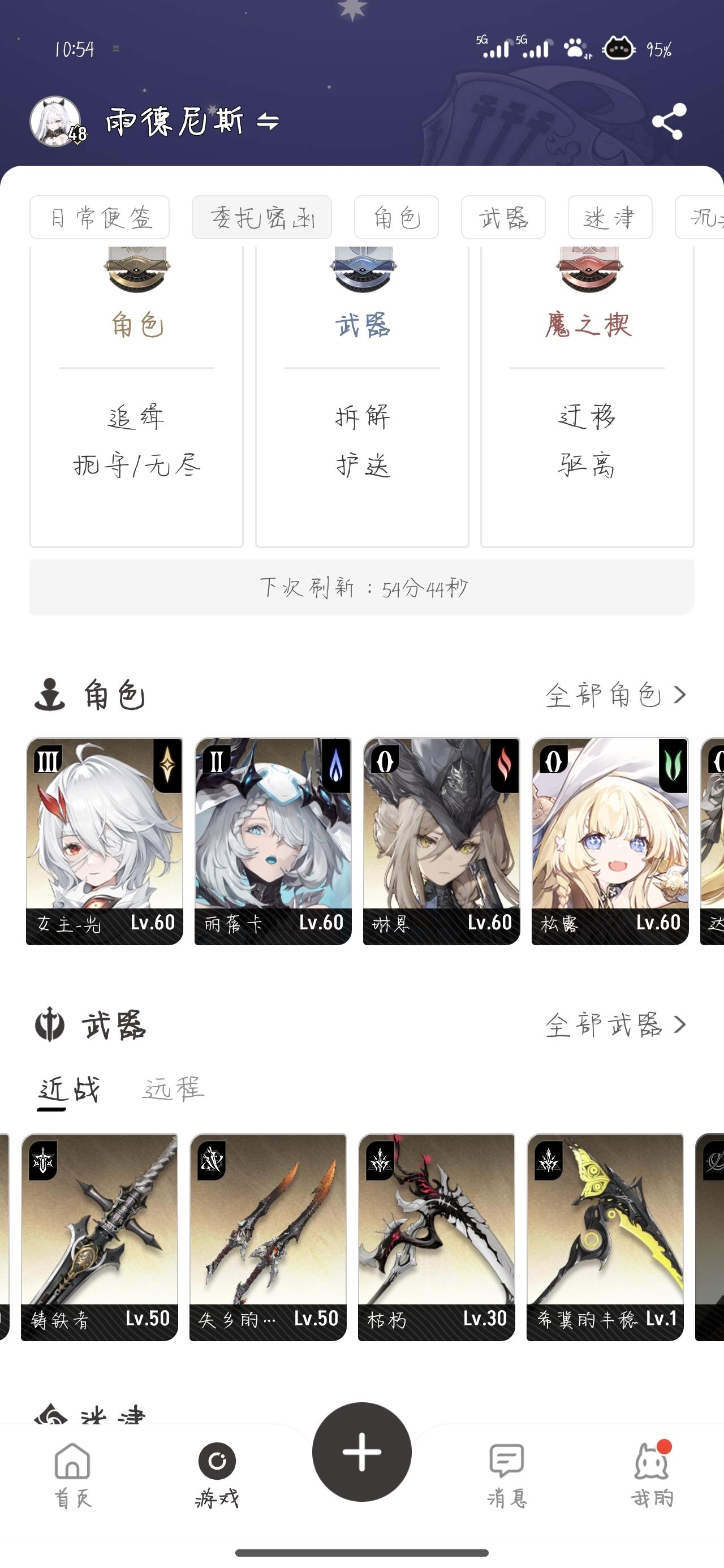View 全部武器 list

click(x=615, y=1025)
